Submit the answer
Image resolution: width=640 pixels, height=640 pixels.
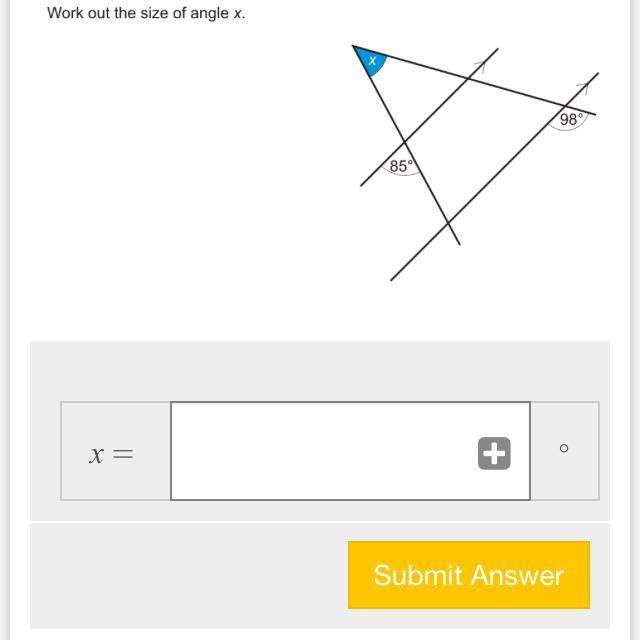[468, 575]
